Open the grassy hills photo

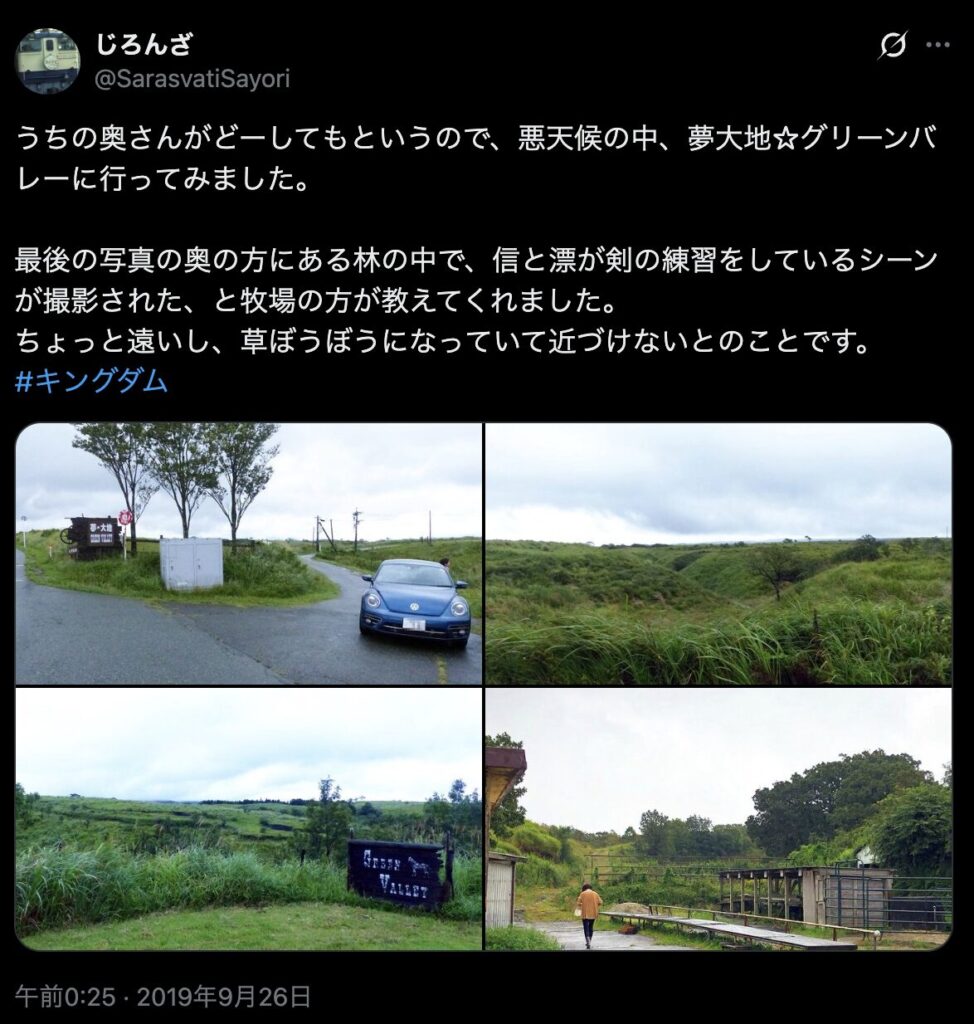[x=718, y=554]
